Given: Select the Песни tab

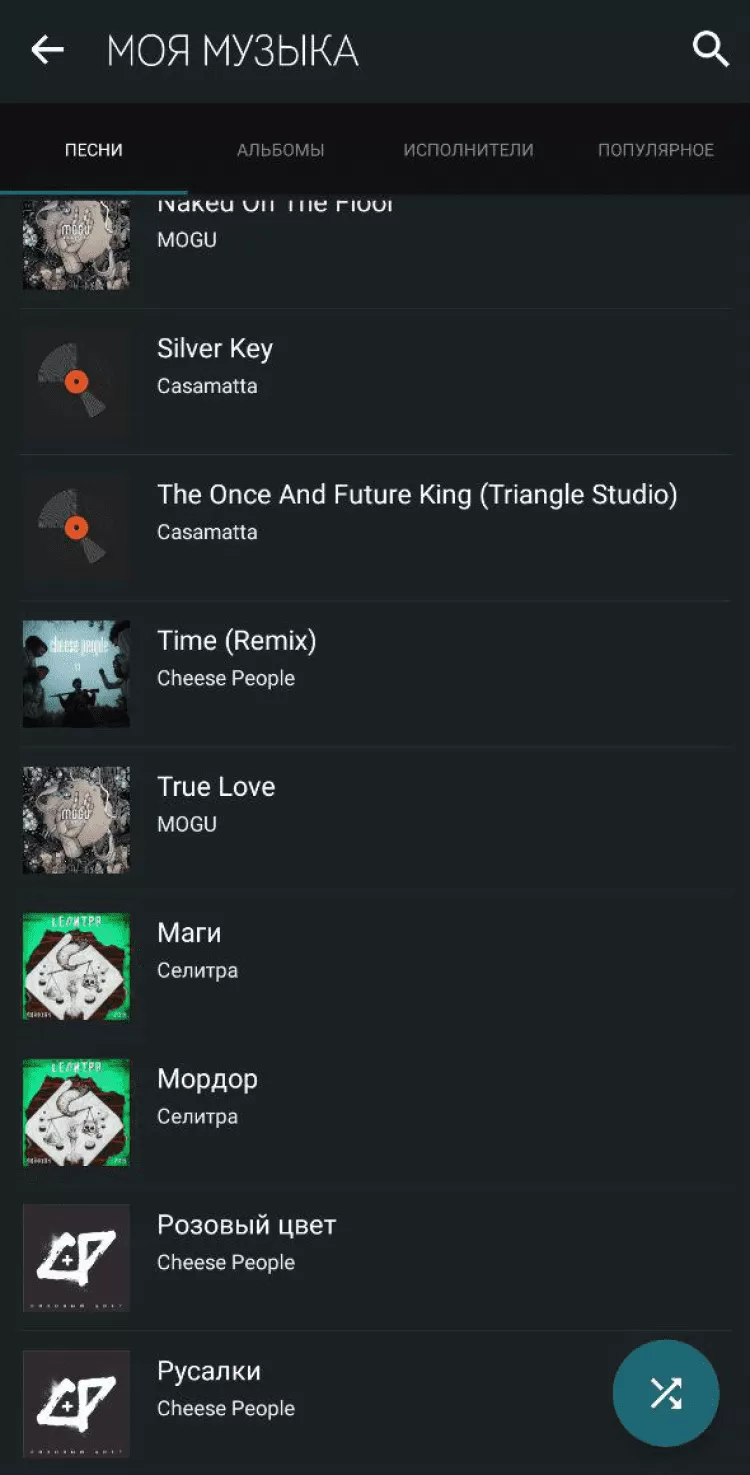Looking at the screenshot, I should (x=94, y=150).
